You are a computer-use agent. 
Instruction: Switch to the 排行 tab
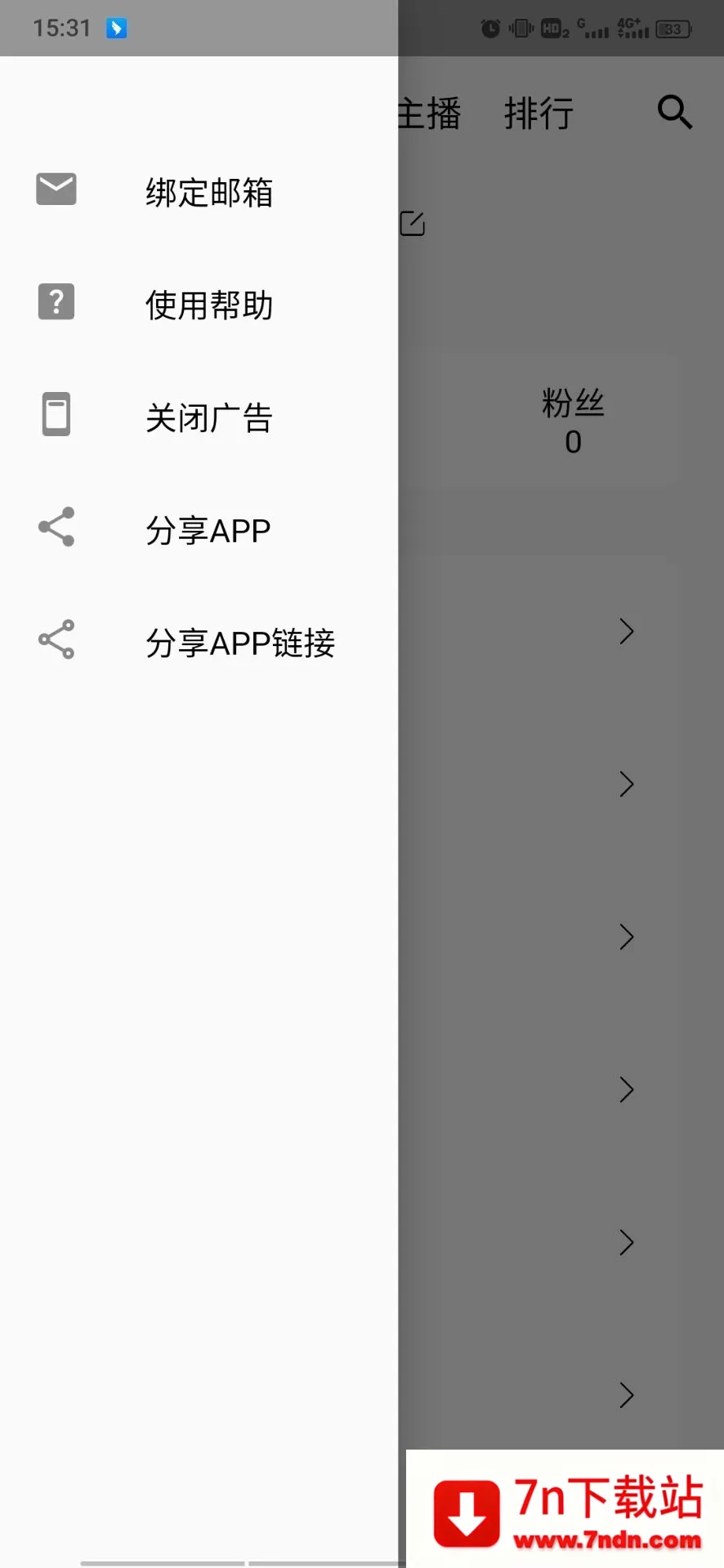[x=537, y=113]
